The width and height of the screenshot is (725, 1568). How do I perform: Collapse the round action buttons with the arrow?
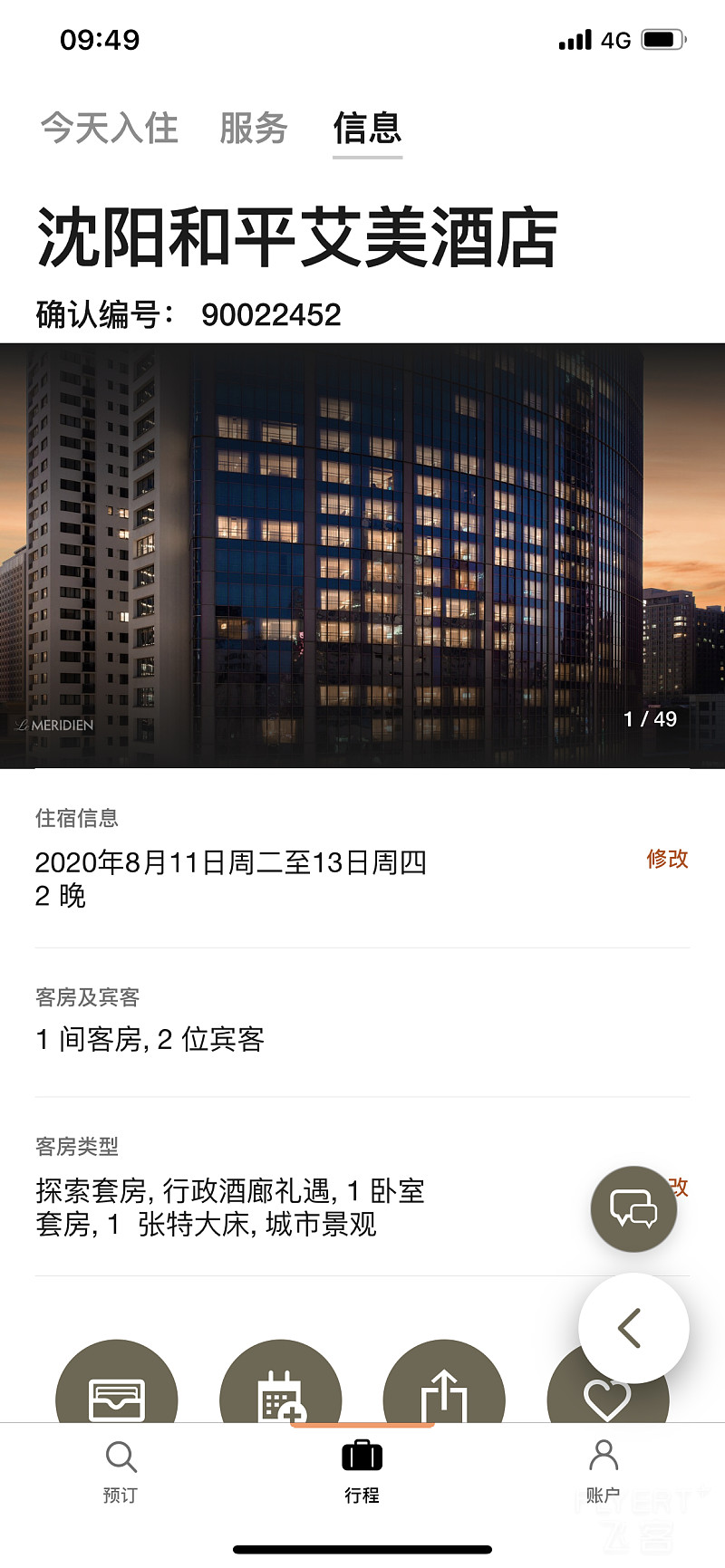coord(633,1328)
